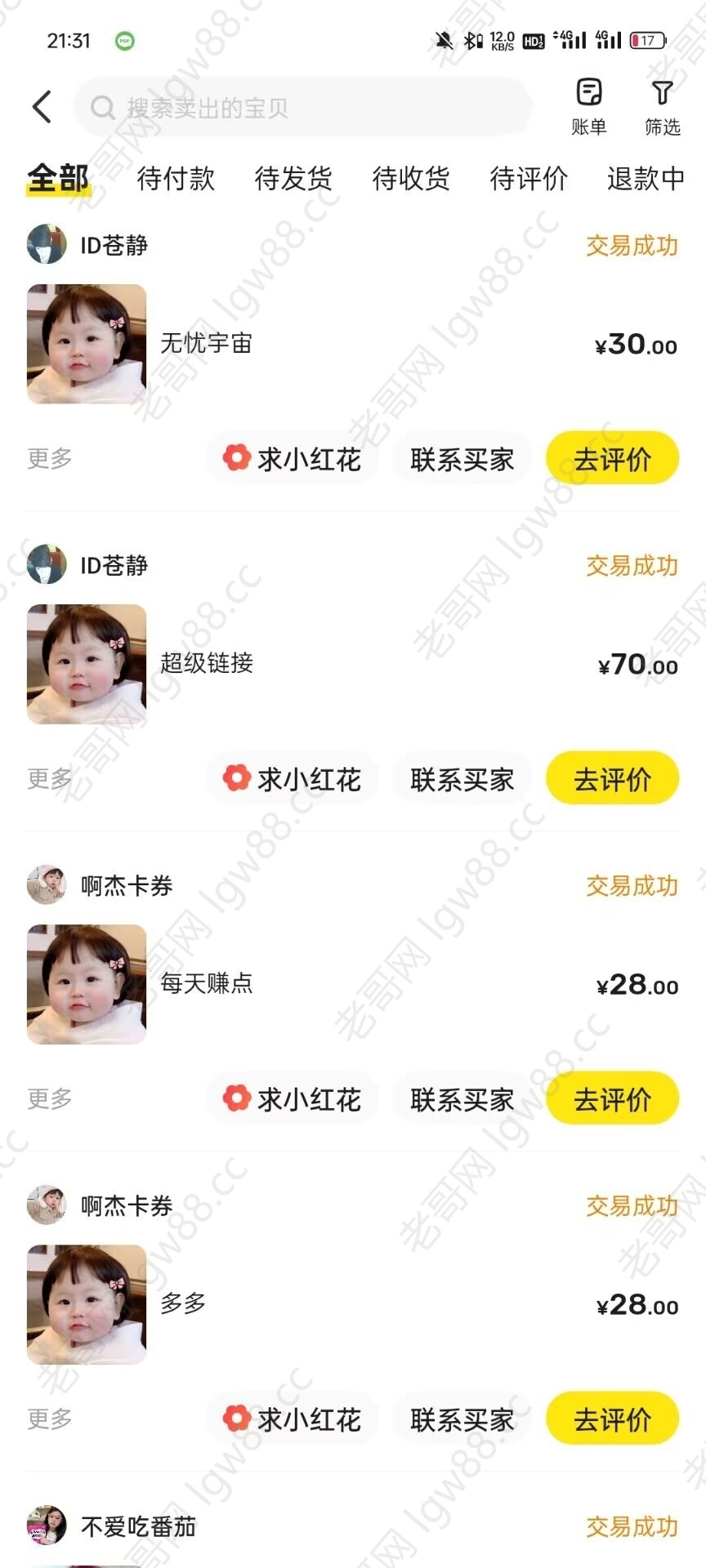Switch to the 待收货 tab

click(411, 178)
